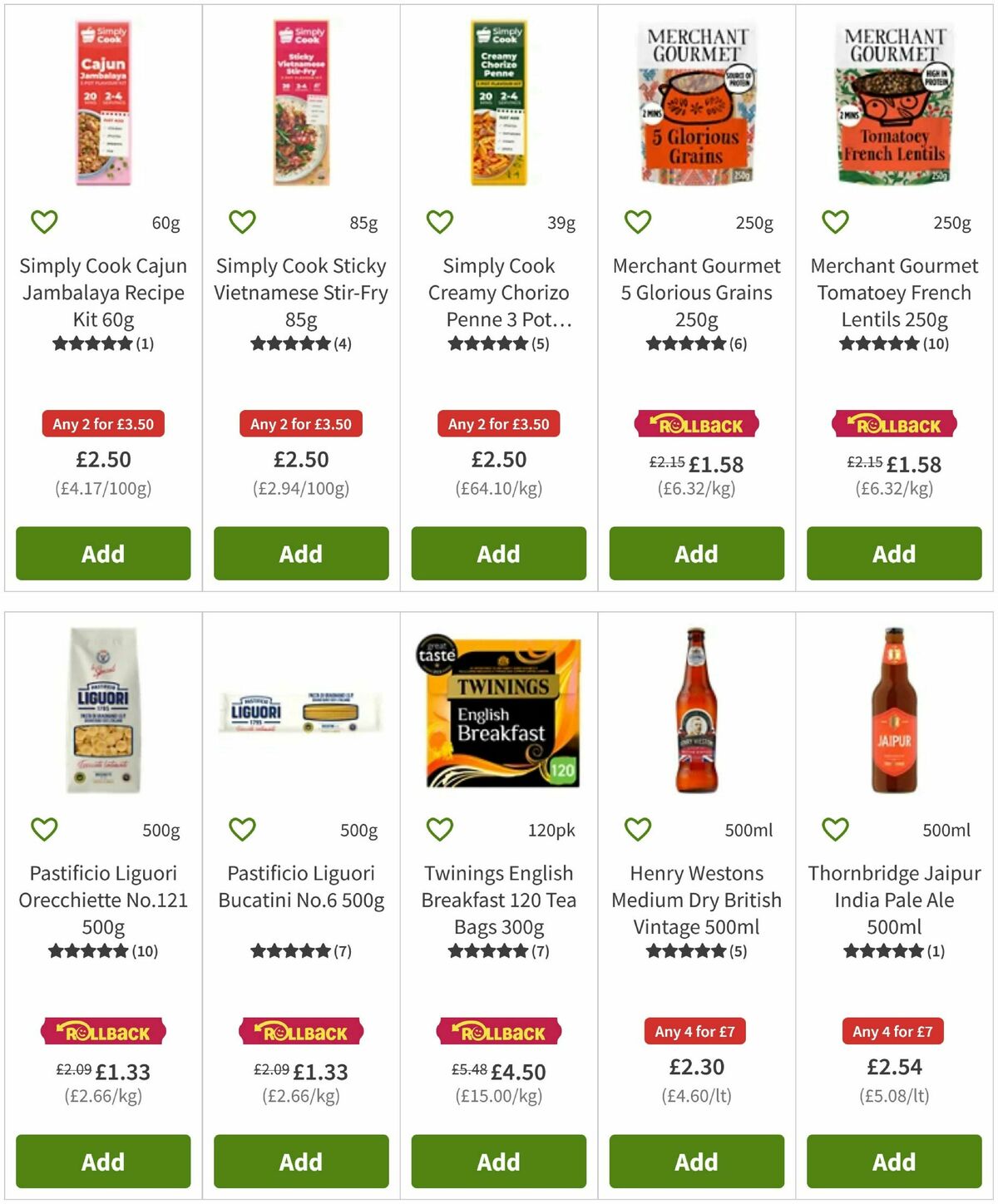
Task: Open the Simply Cook Cajun Jambalaya product page
Action: [x=102, y=293]
